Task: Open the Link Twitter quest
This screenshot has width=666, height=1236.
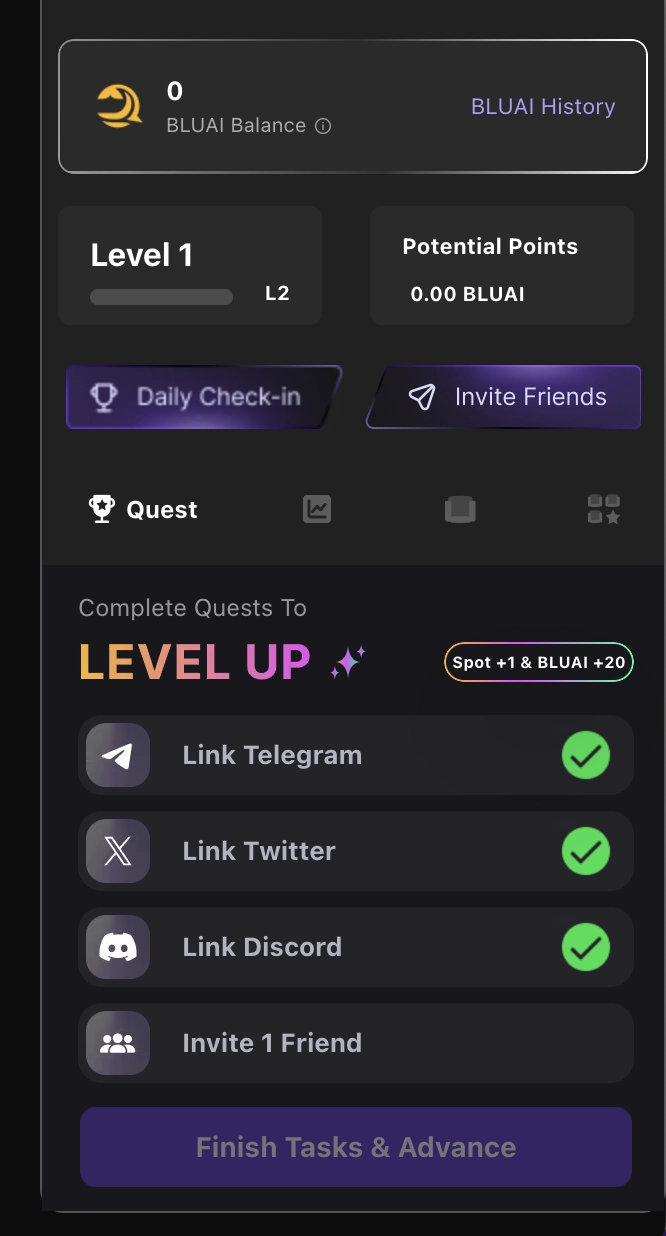Action: [355, 851]
